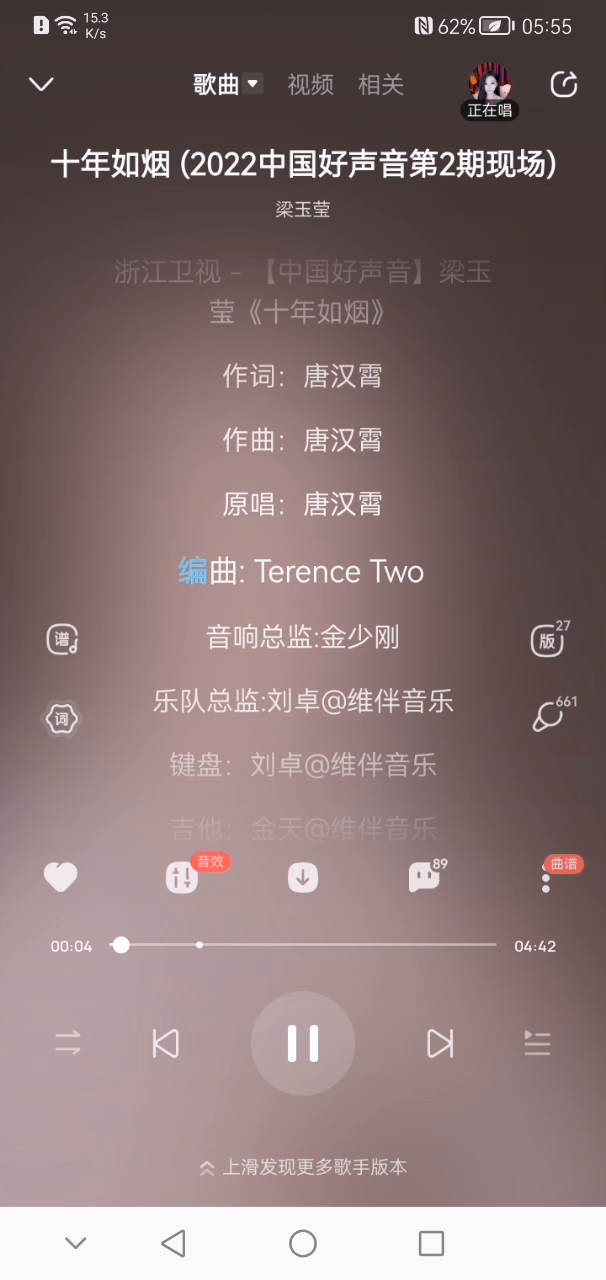The image size is (606, 1280).
Task: Open the 歌曲 dropdown tab
Action: pos(227,84)
